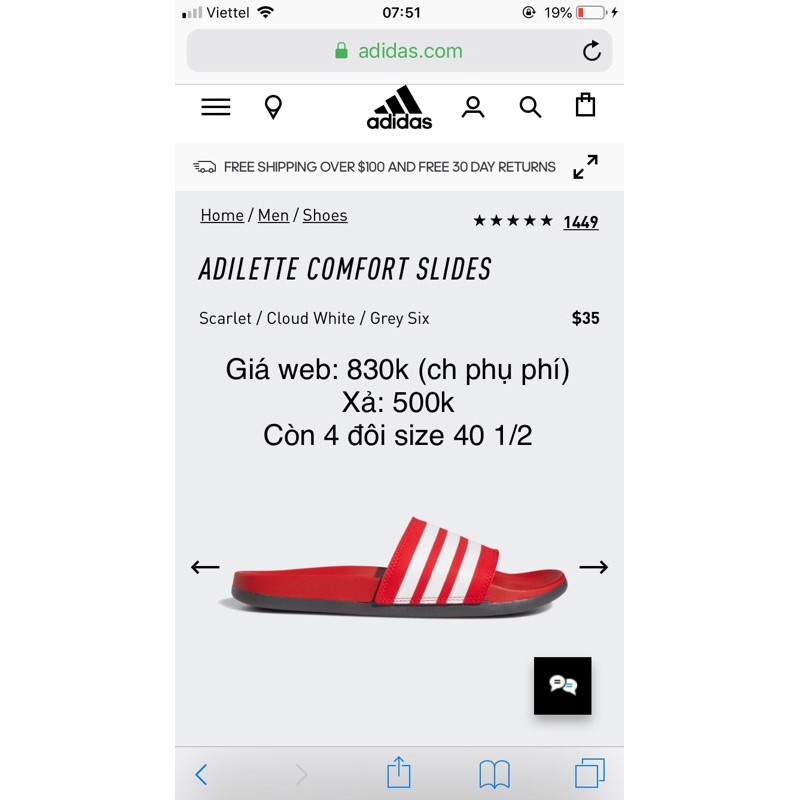
Task: Open the account profile icon
Action: click(473, 107)
